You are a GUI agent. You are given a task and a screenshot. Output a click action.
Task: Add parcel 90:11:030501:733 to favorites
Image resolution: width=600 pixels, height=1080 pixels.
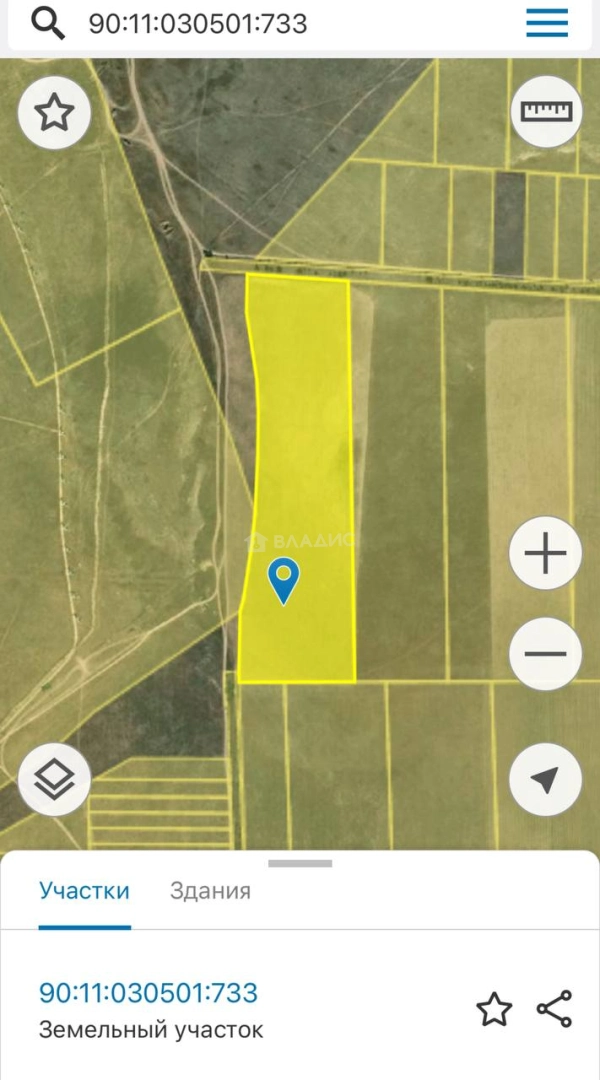494,1009
